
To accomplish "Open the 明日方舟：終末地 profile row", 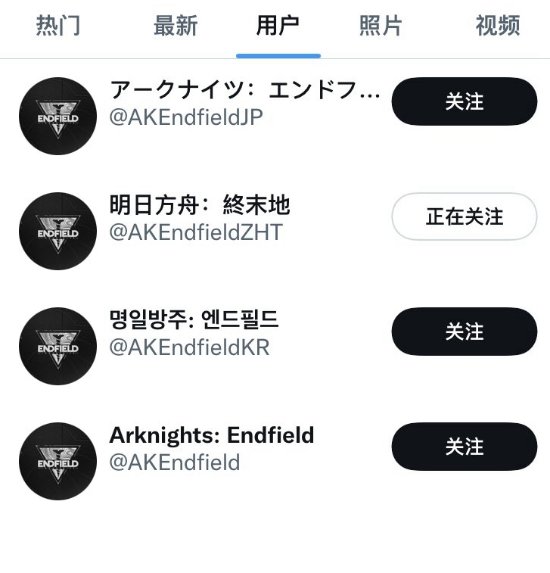I will point(275,231).
